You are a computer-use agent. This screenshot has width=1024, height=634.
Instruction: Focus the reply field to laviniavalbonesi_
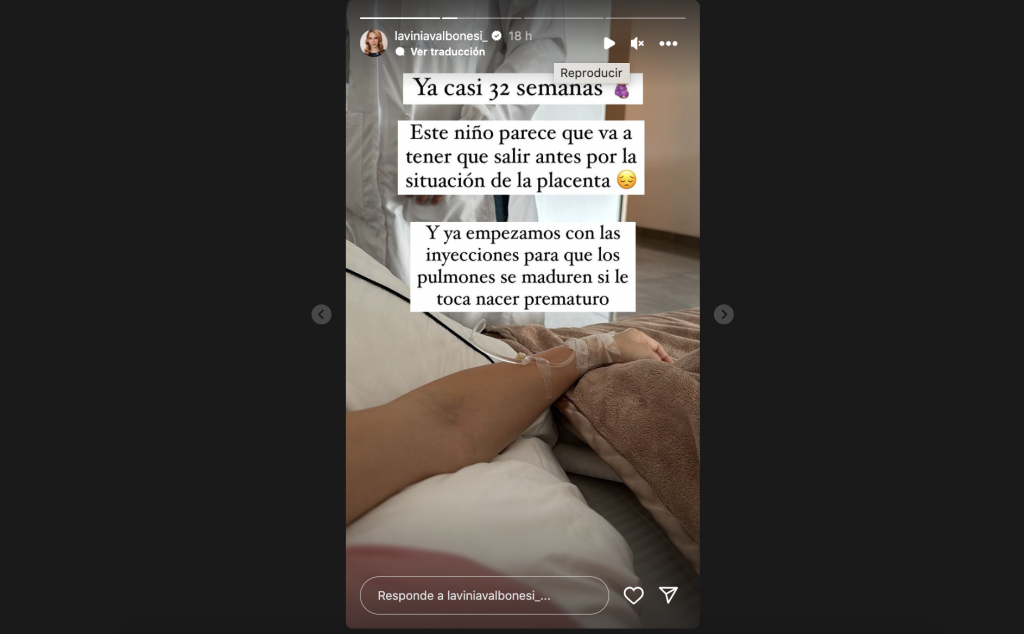(484, 595)
